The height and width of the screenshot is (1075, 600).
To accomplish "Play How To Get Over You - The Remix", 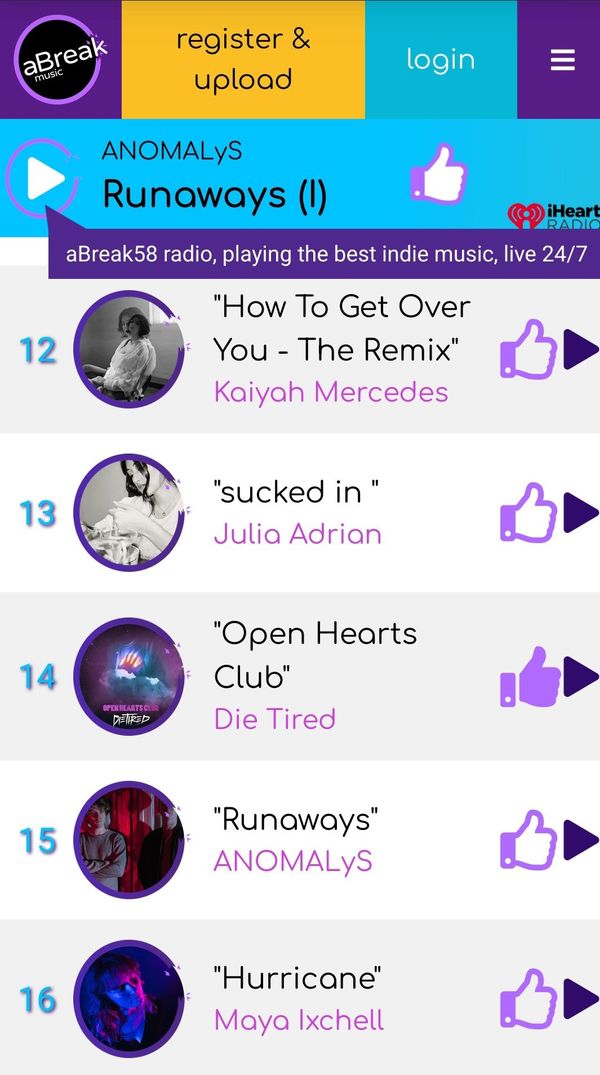I will [x=580, y=349].
